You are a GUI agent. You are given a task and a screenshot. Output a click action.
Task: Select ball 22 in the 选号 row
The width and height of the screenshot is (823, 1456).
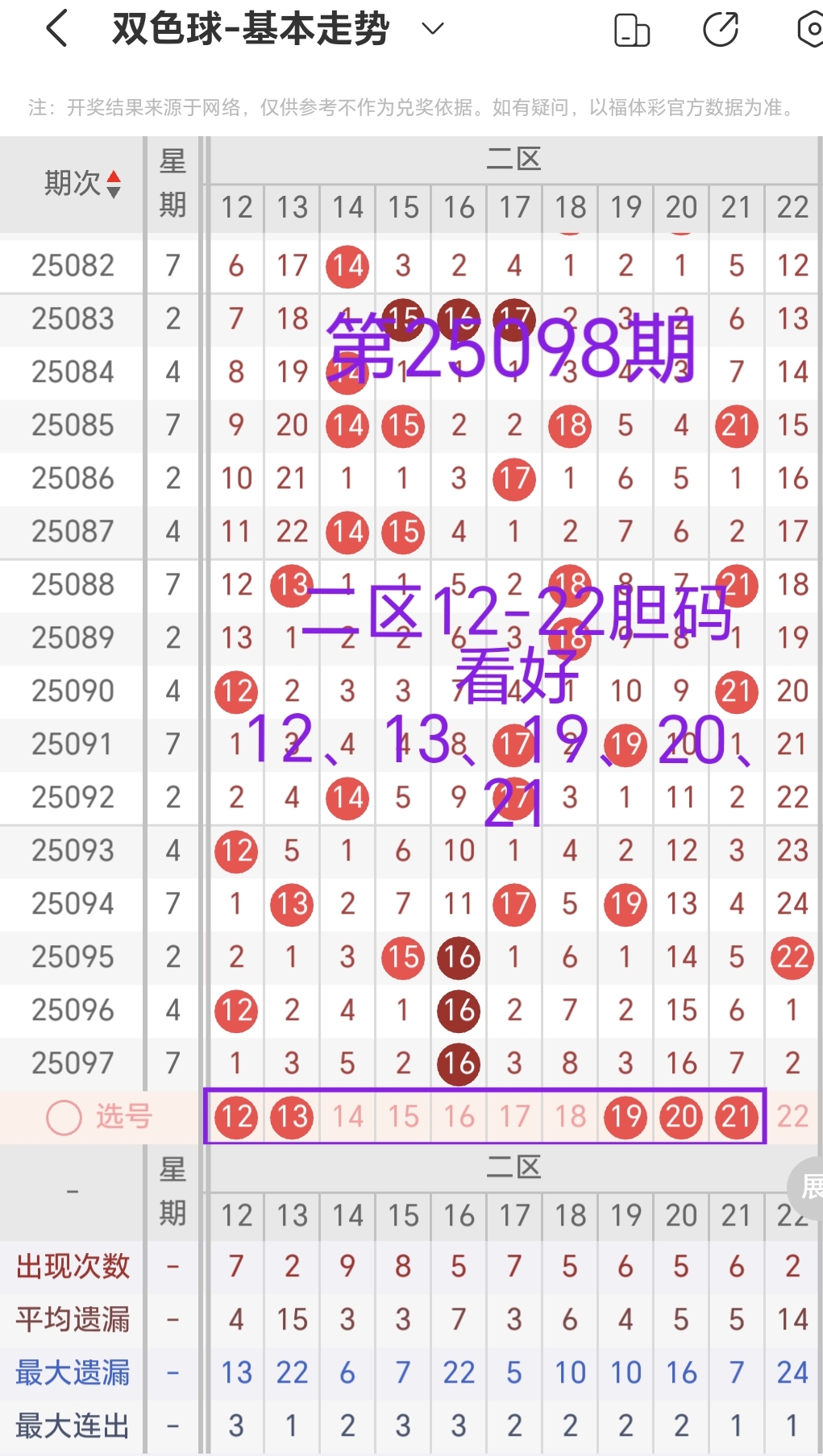(791, 1117)
